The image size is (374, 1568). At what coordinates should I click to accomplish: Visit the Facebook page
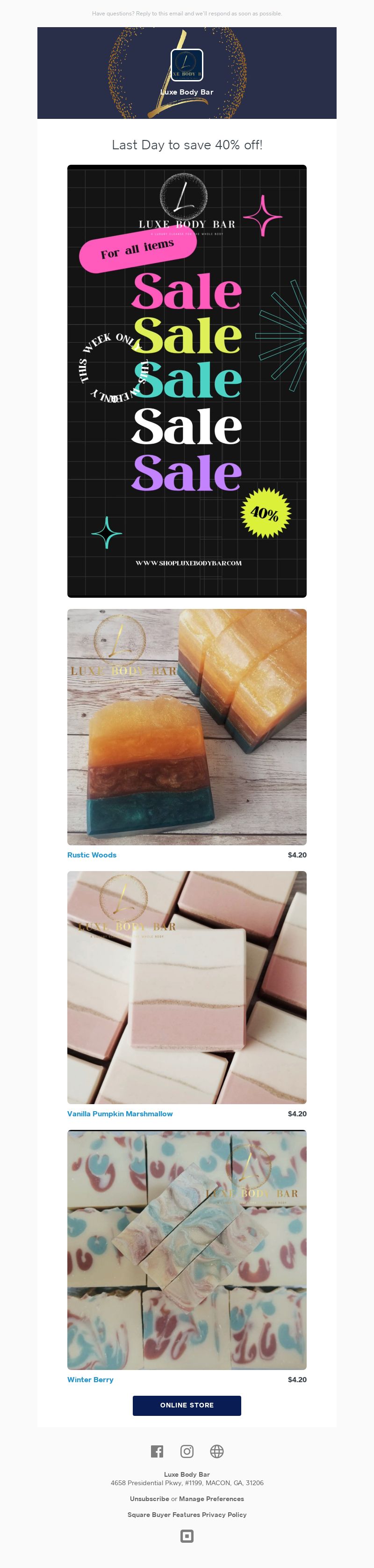[157, 1451]
